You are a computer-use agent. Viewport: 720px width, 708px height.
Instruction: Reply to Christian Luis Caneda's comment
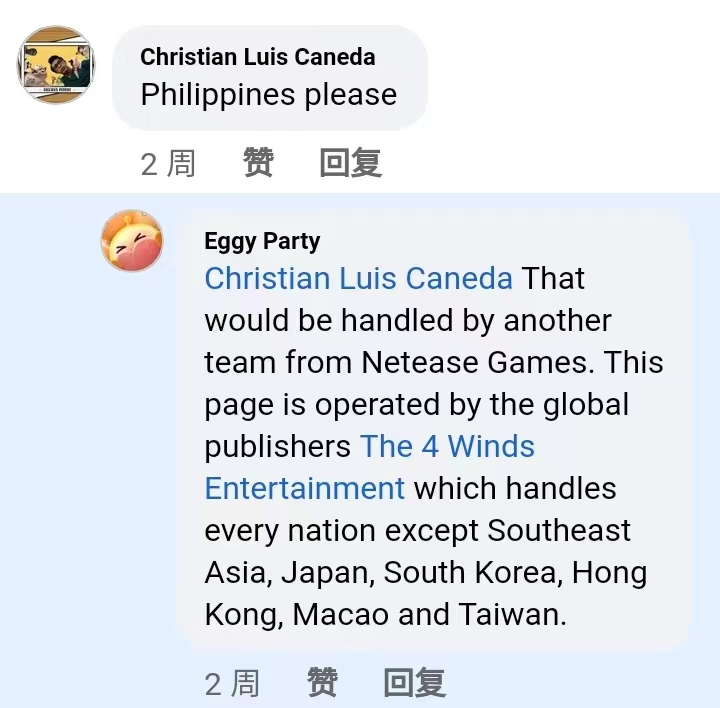(x=350, y=163)
